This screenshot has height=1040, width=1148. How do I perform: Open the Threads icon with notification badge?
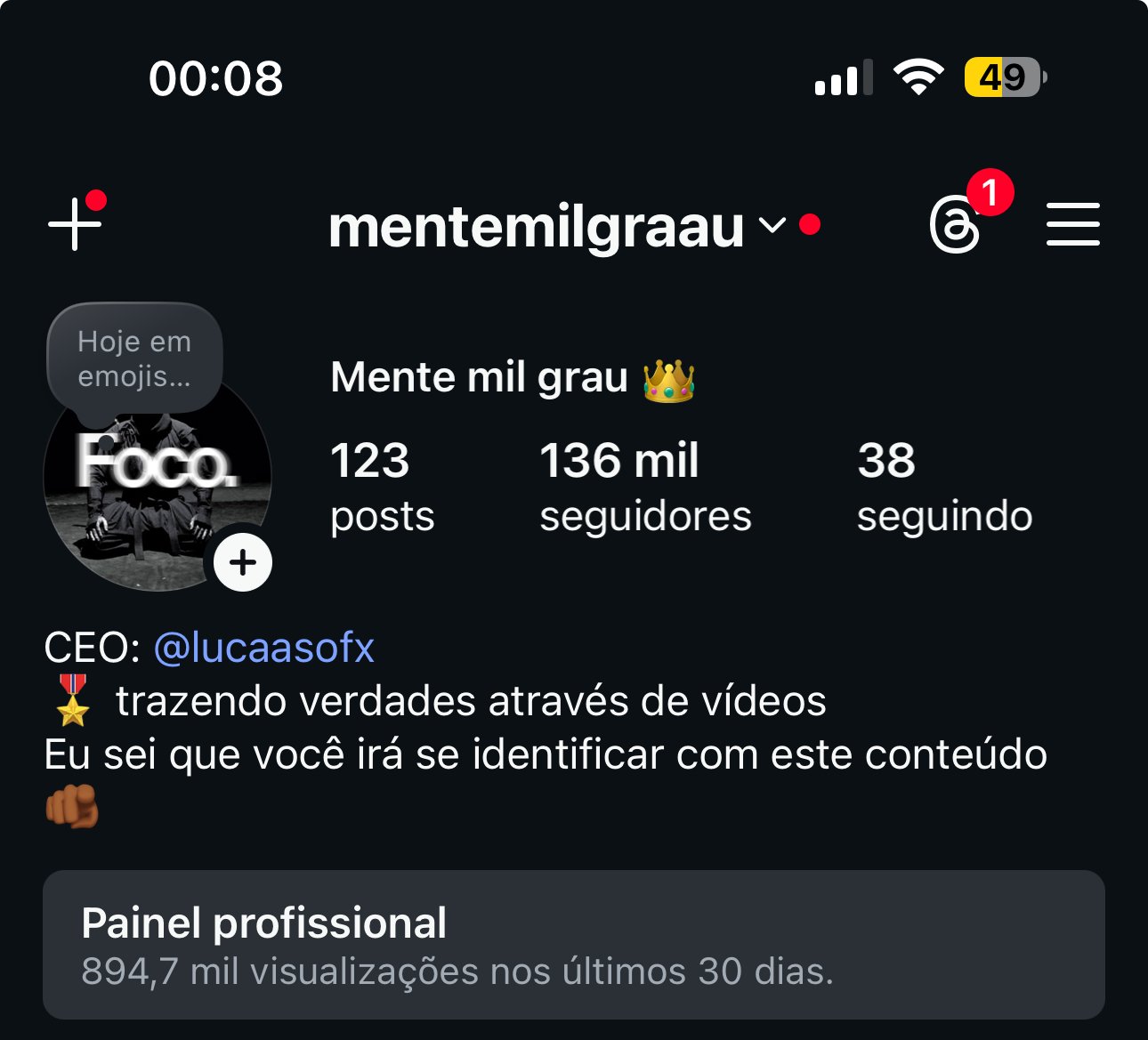pyautogui.click(x=955, y=225)
